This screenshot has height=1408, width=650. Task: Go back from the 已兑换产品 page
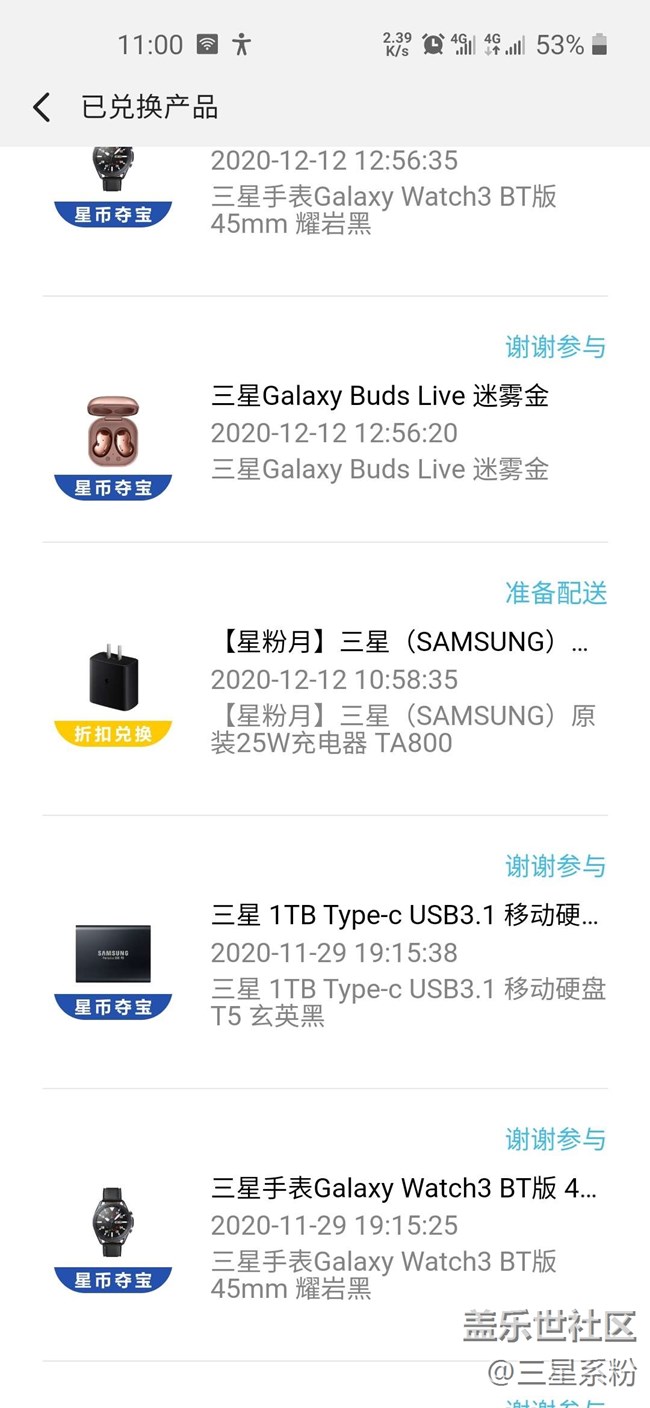click(x=41, y=107)
